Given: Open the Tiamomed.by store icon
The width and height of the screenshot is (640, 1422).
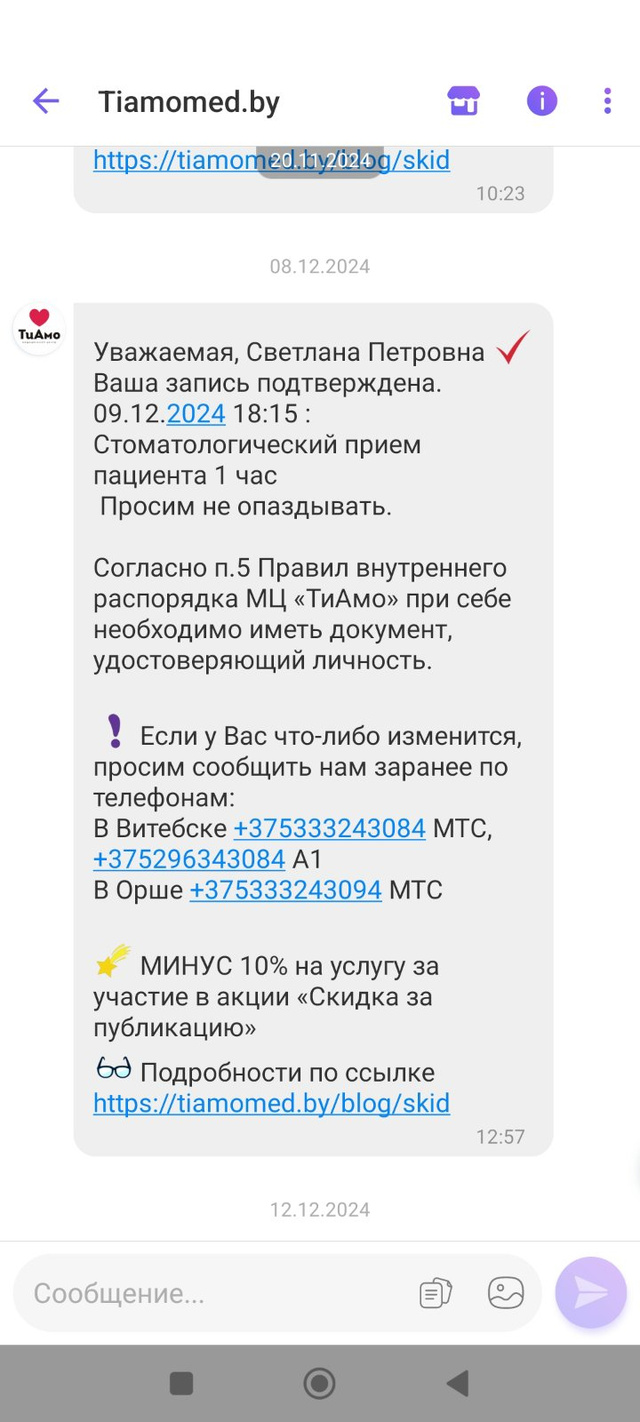Looking at the screenshot, I should 463,101.
